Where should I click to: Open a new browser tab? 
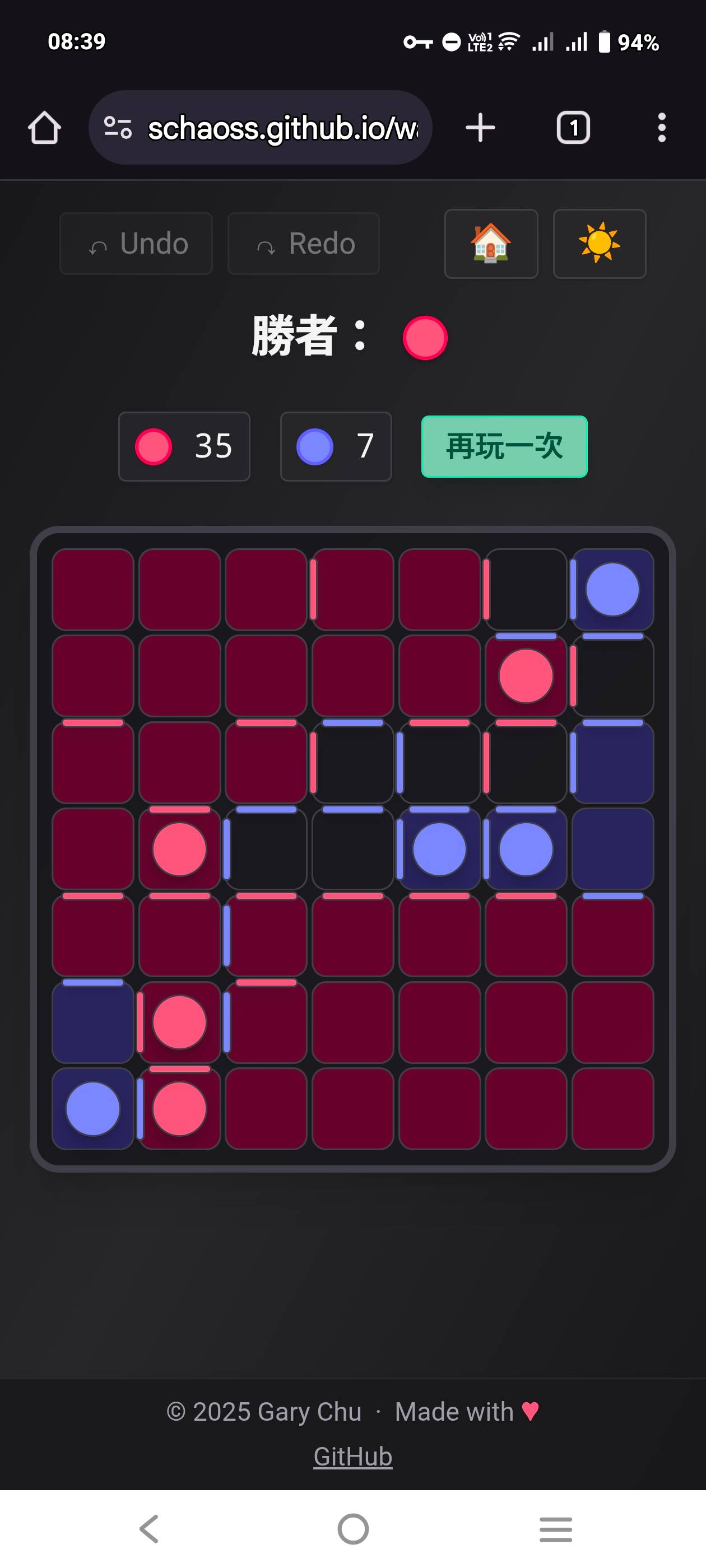480,128
